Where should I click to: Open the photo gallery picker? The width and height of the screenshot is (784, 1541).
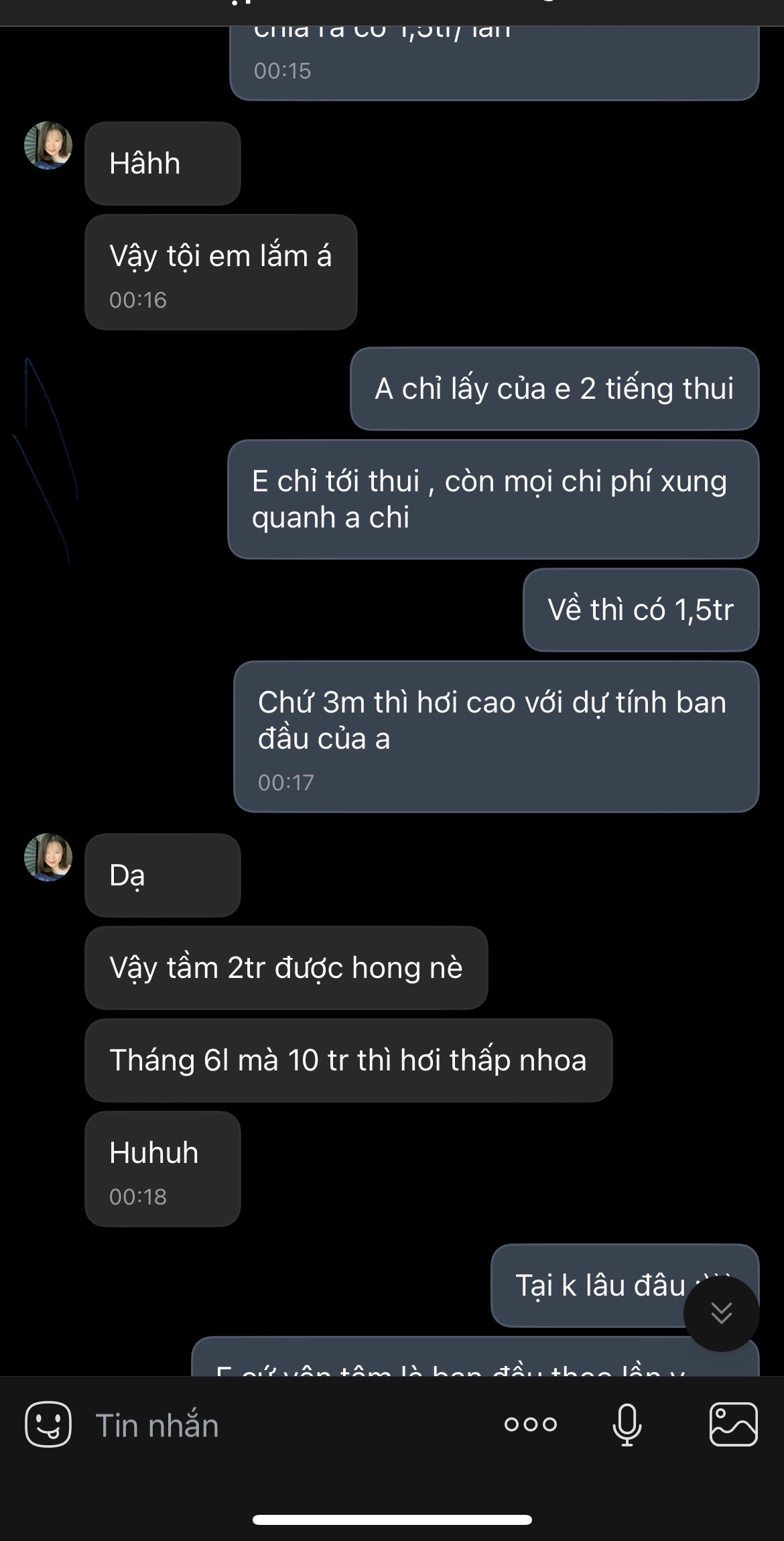point(733,1424)
